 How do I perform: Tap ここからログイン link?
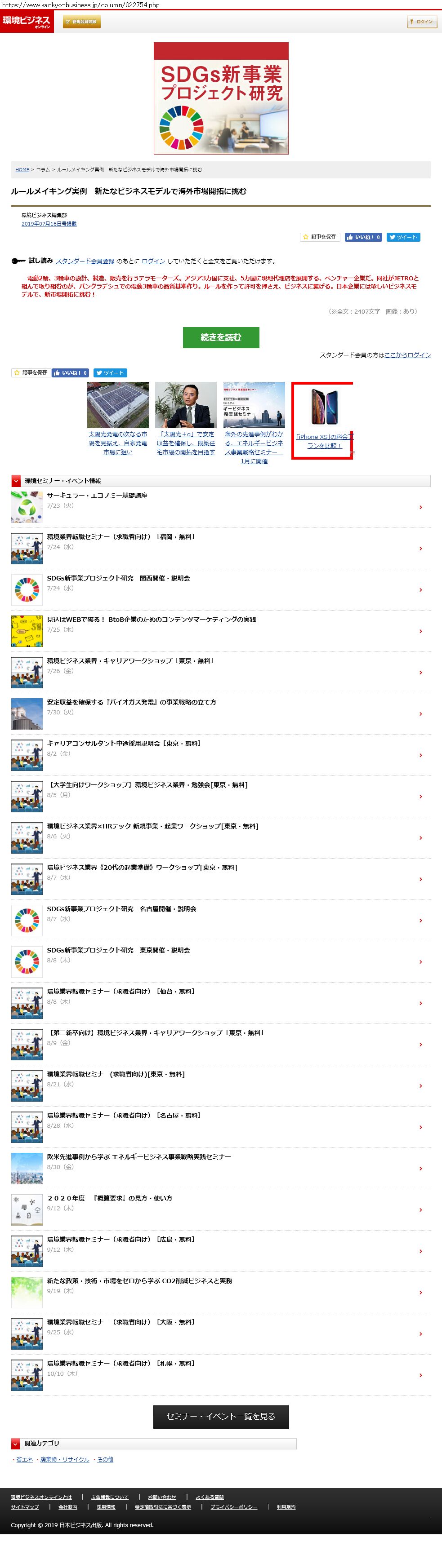(x=407, y=355)
